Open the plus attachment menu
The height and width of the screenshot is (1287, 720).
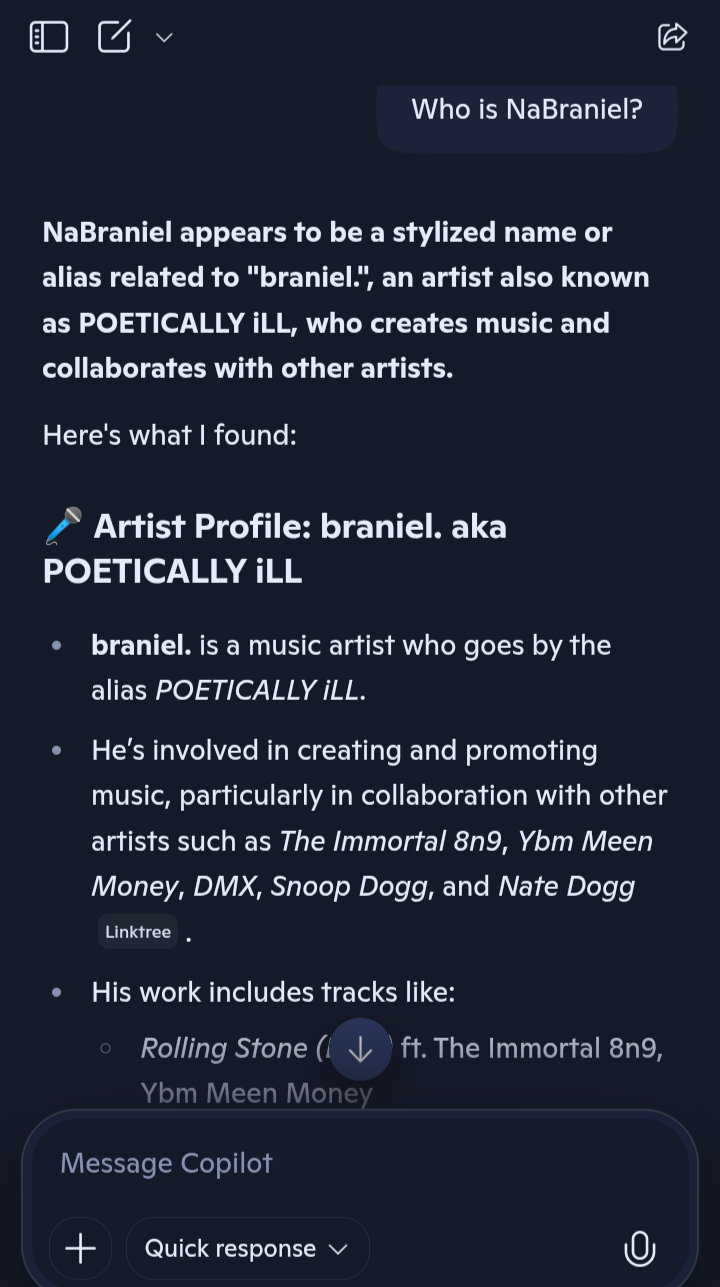point(80,1248)
